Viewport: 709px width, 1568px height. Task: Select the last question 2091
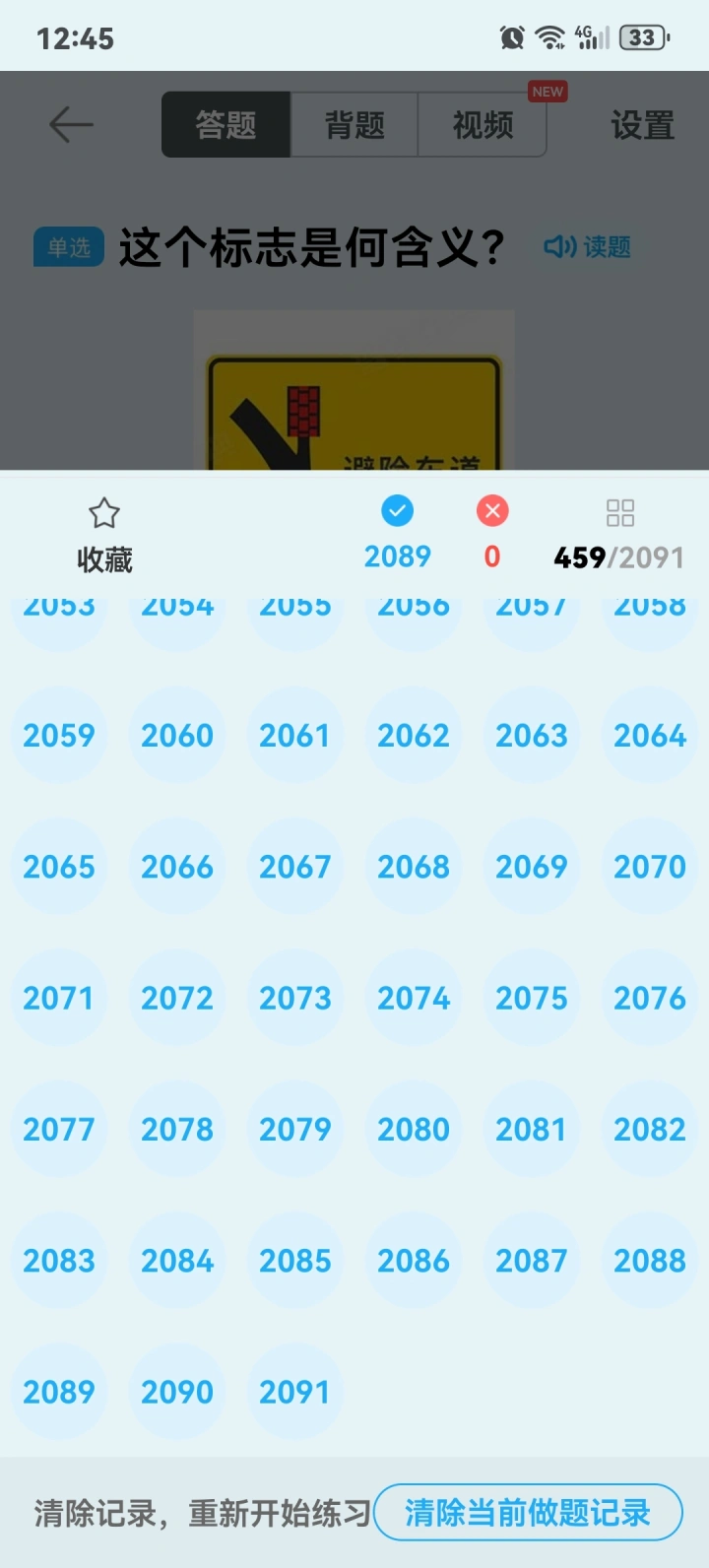tap(295, 1392)
